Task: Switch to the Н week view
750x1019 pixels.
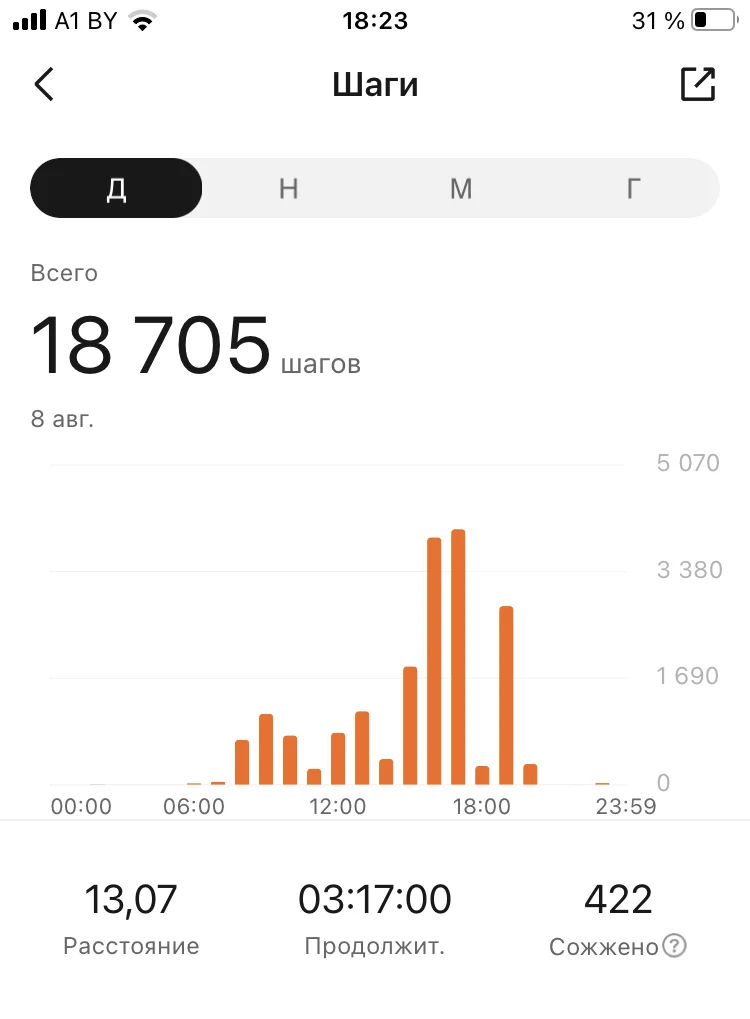Action: coord(289,188)
